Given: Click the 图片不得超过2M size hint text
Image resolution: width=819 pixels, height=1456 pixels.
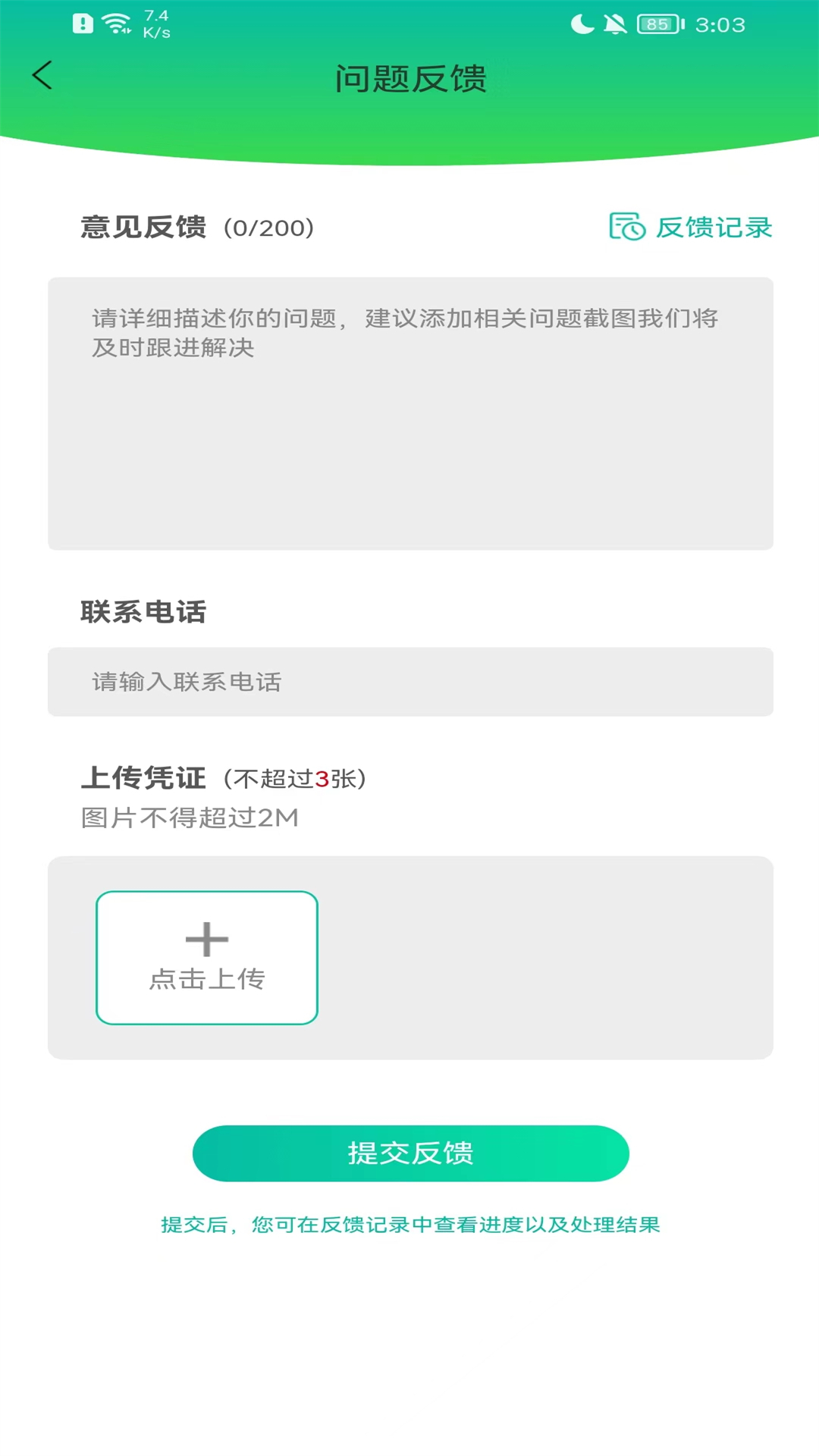Looking at the screenshot, I should (188, 817).
